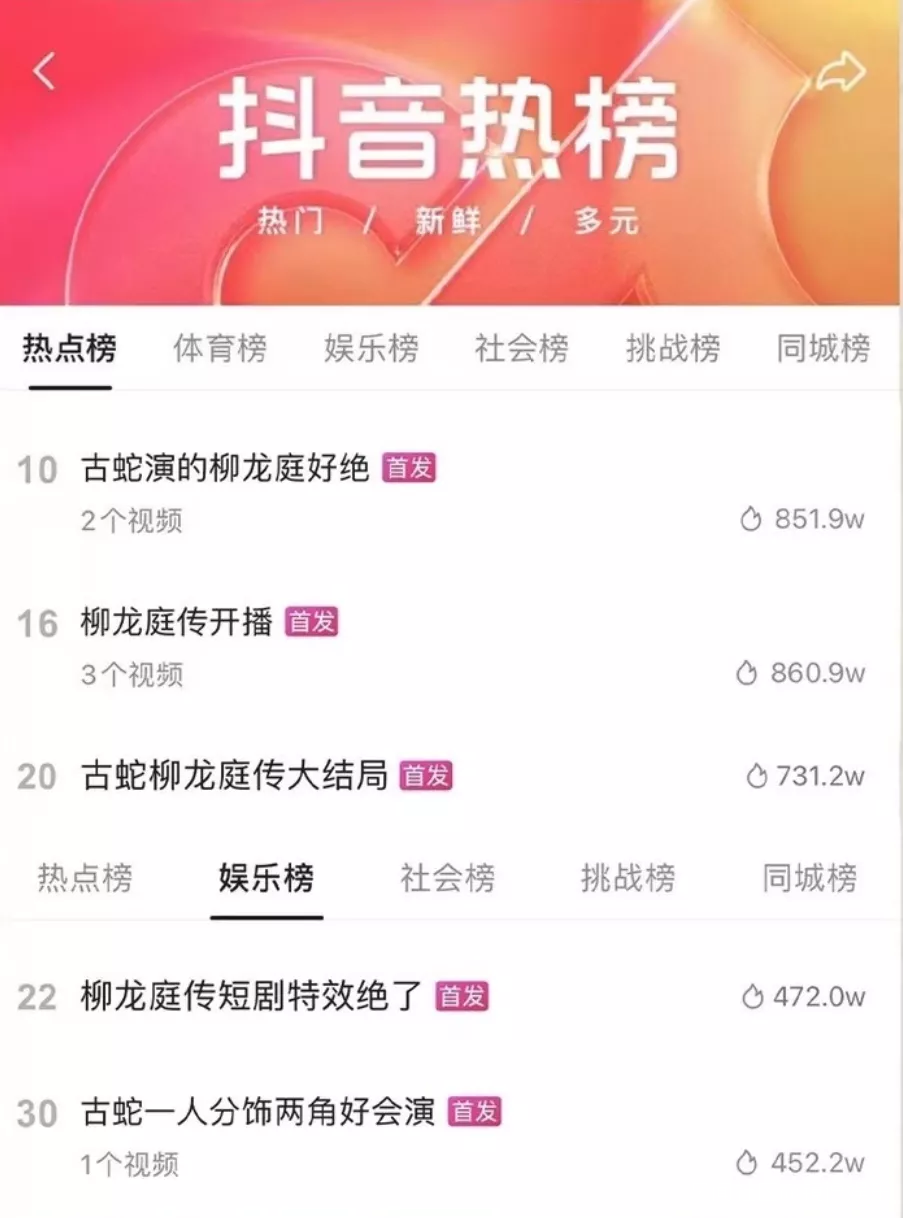
Task: Open the topic 古蛇演的柳龙庭好绝
Action: (x=226, y=468)
